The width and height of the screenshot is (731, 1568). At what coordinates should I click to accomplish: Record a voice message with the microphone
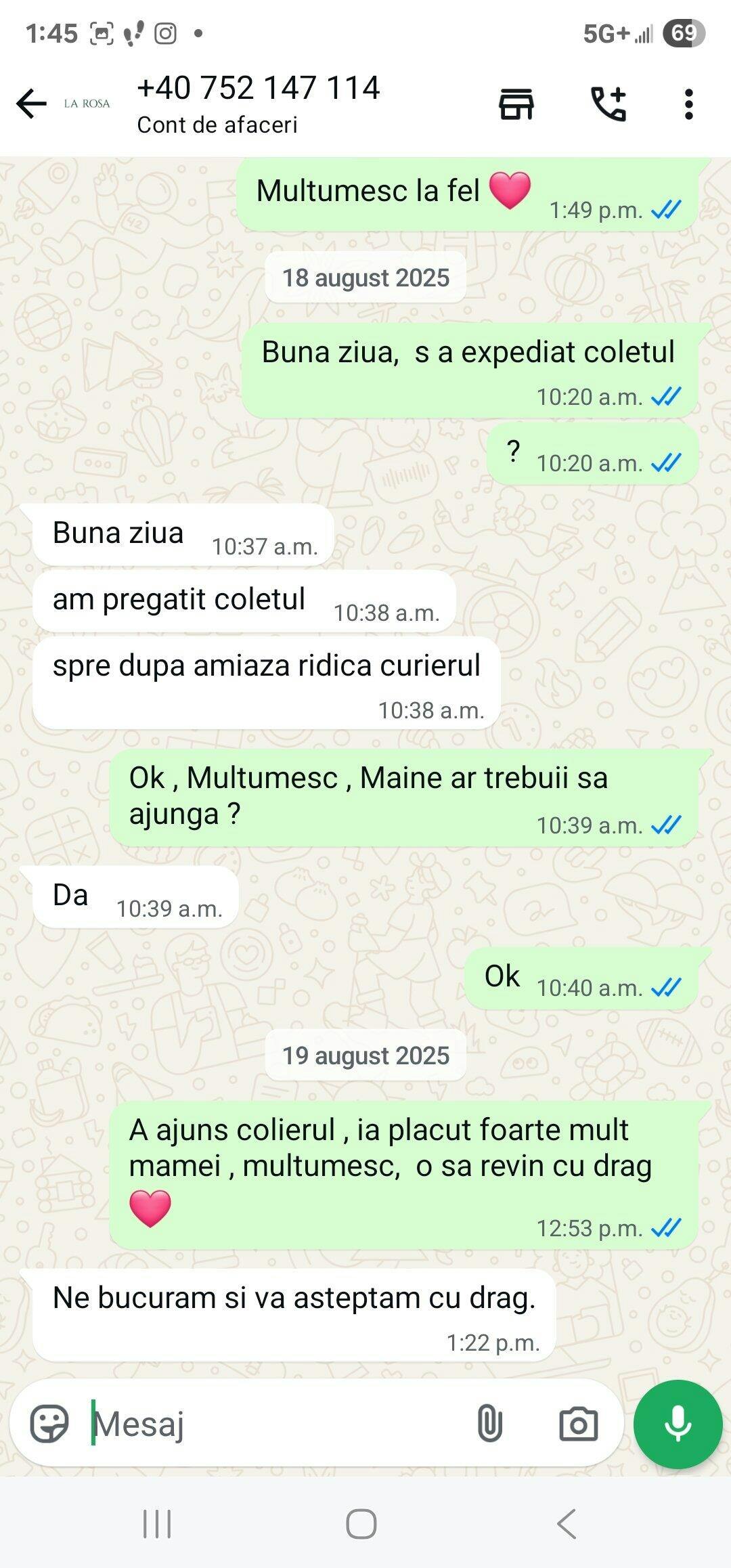[x=678, y=1423]
